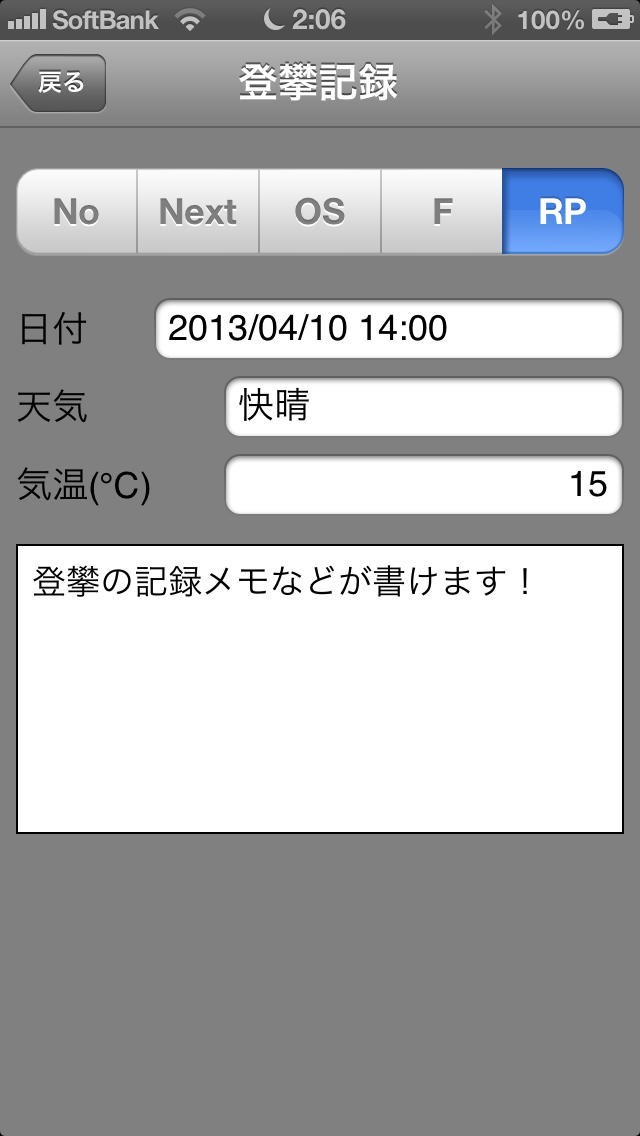Change the 天気 weather field

tap(424, 406)
